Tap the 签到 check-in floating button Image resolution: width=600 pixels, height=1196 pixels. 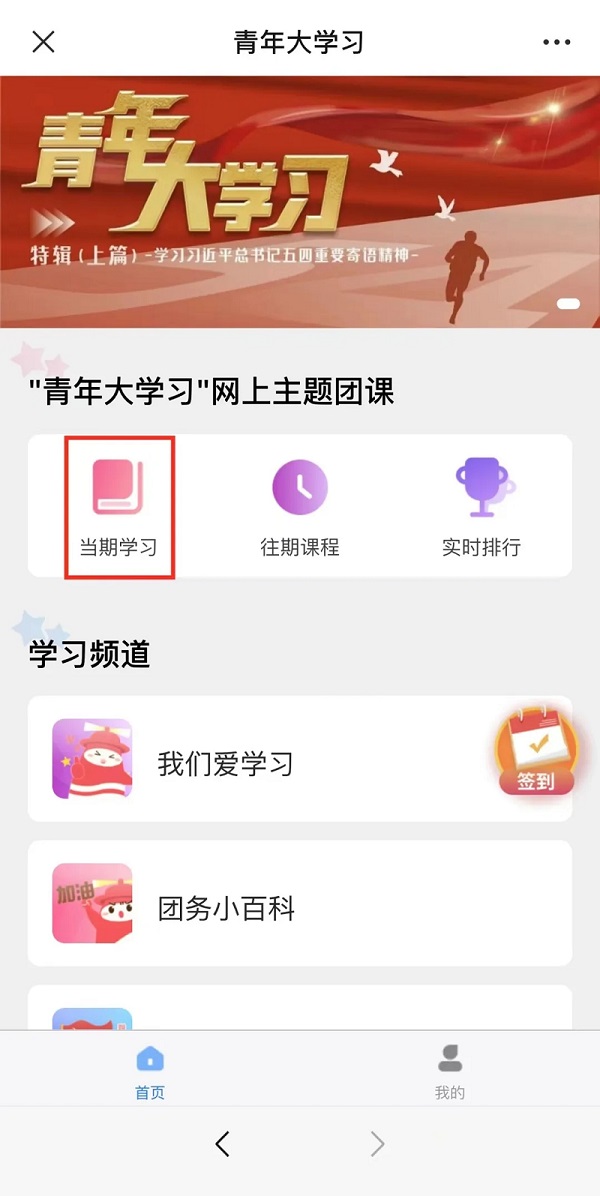pos(536,752)
